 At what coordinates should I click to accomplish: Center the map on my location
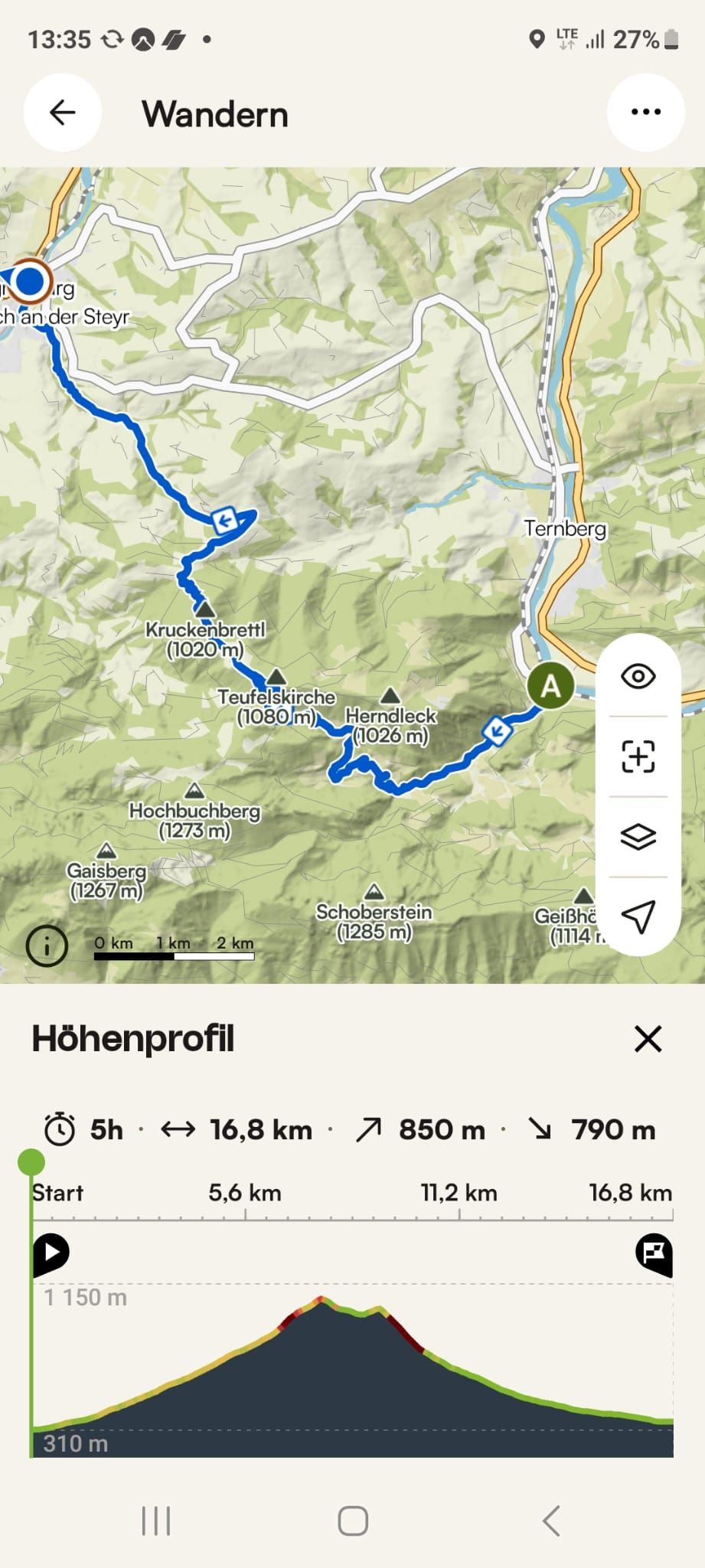point(638,916)
